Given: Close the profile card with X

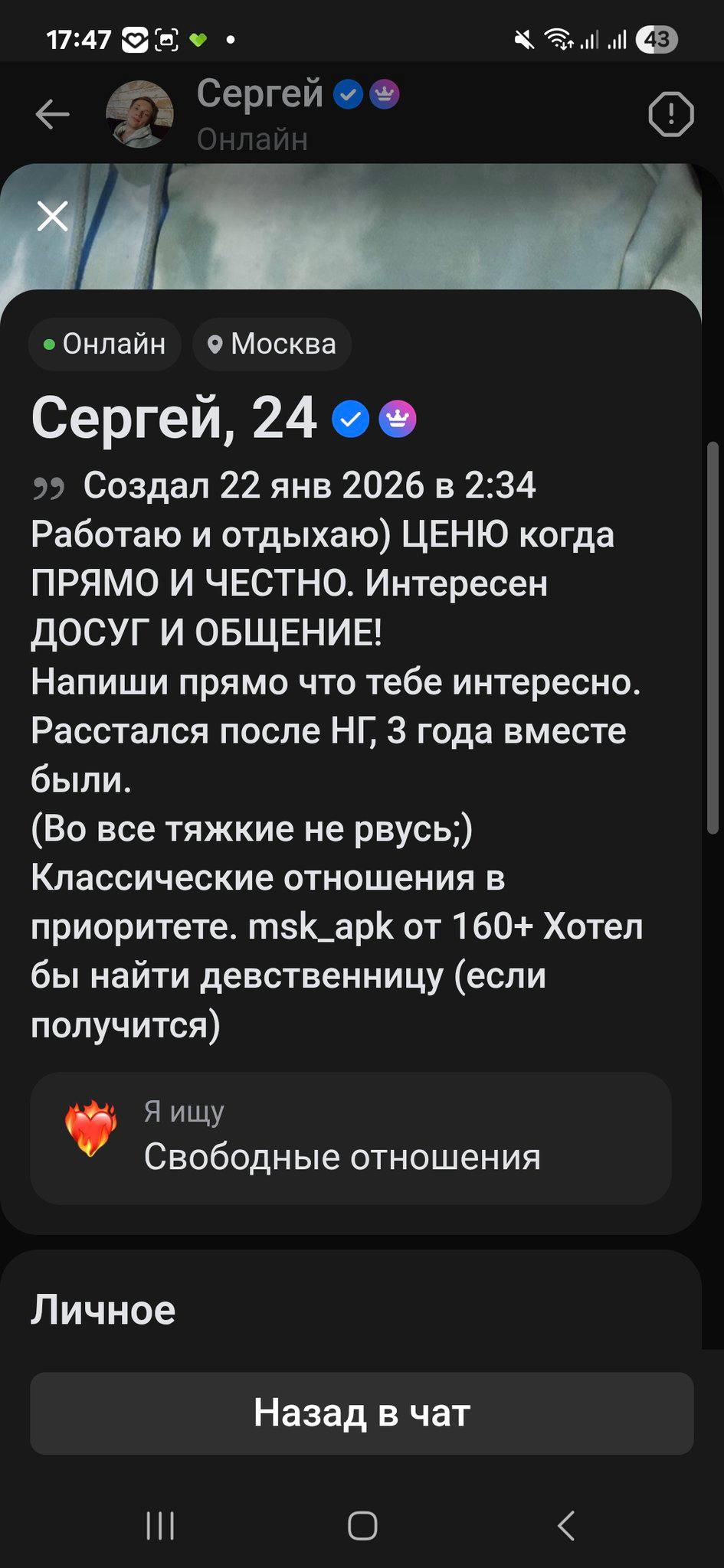Looking at the screenshot, I should [53, 216].
